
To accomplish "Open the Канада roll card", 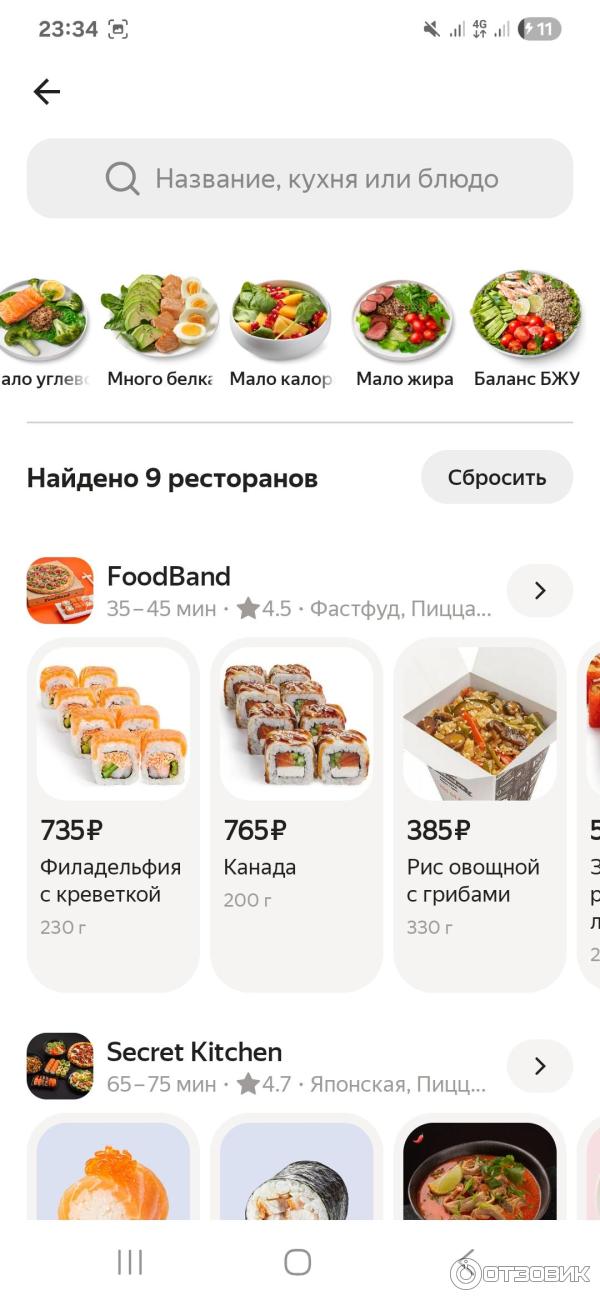I will (296, 814).
